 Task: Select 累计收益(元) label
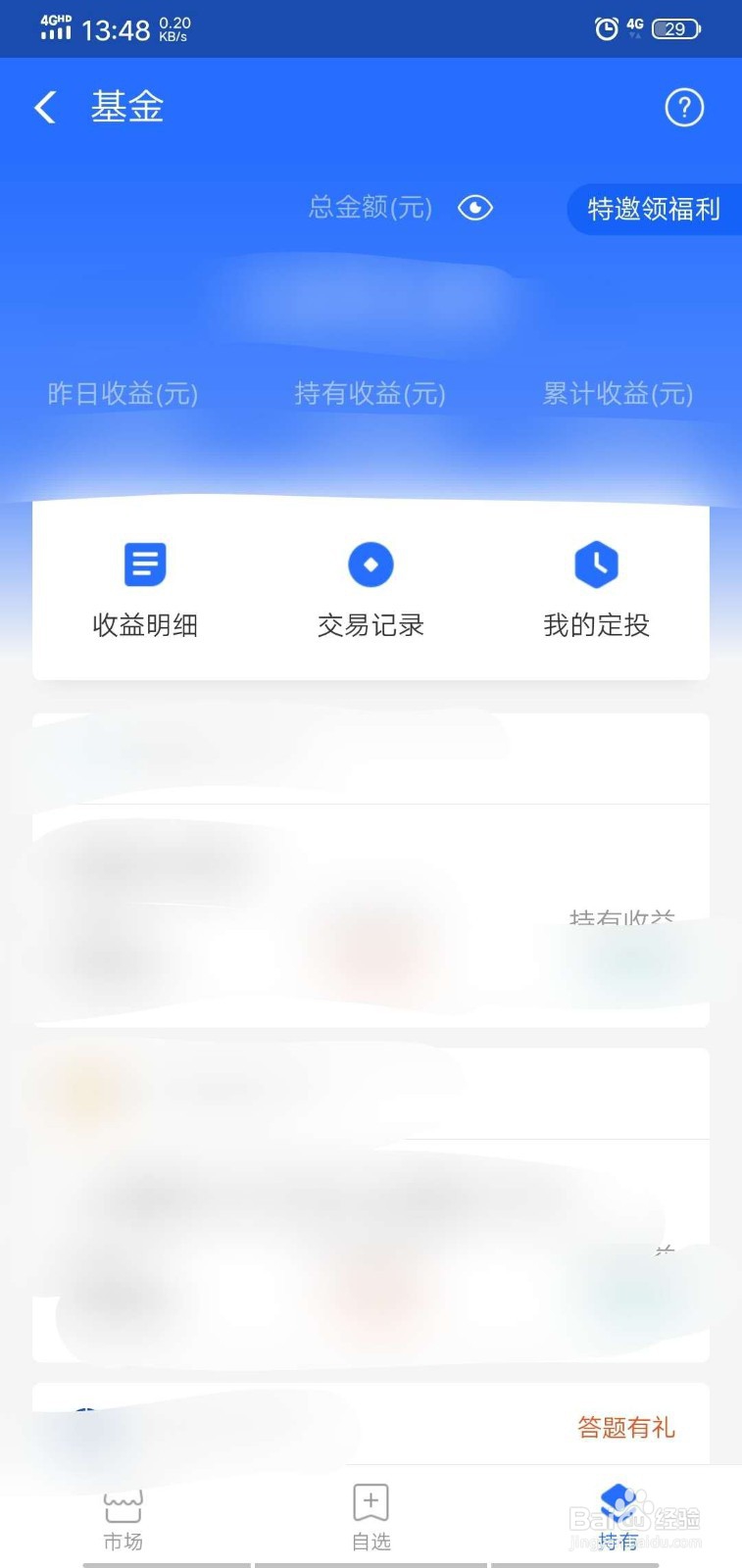[617, 394]
